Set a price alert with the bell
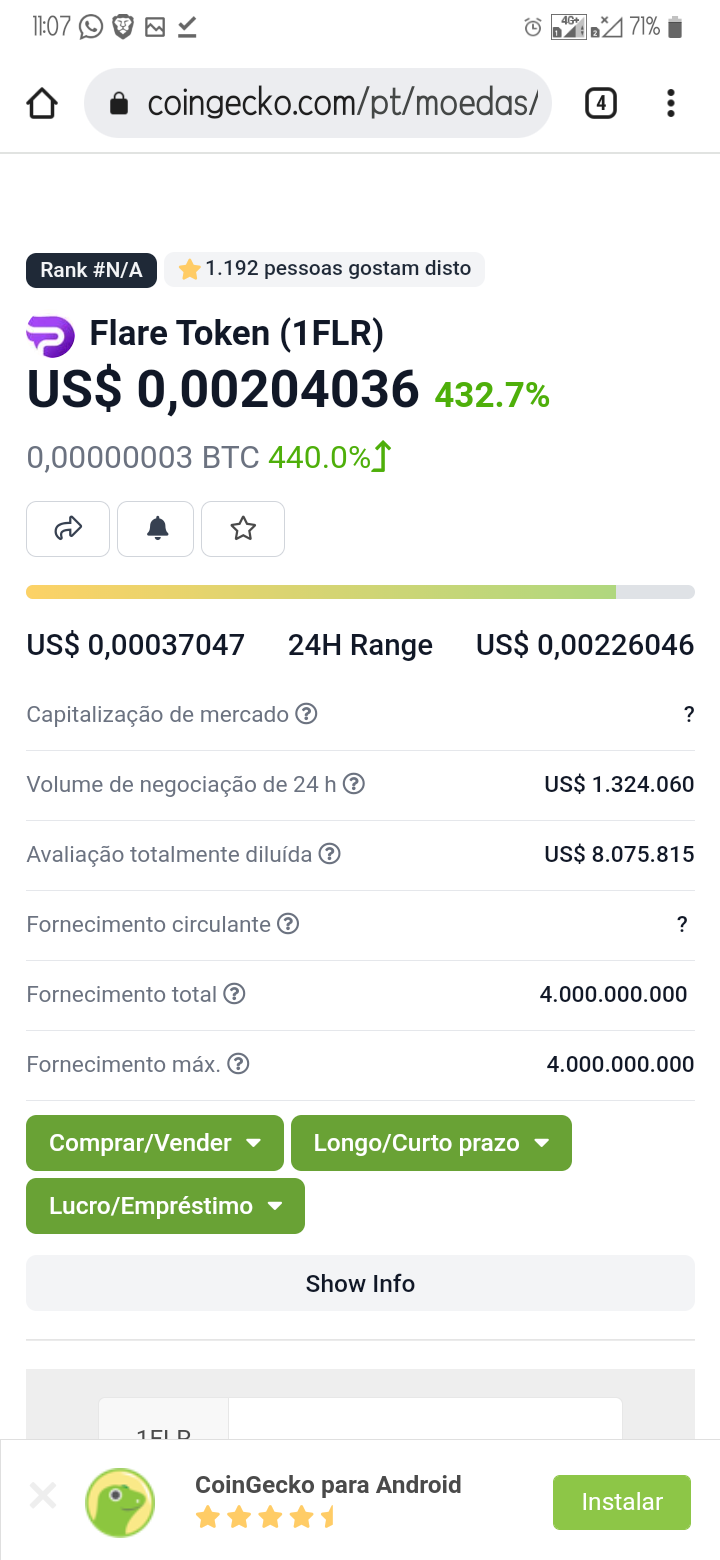This screenshot has width=720, height=1560. coord(157,528)
